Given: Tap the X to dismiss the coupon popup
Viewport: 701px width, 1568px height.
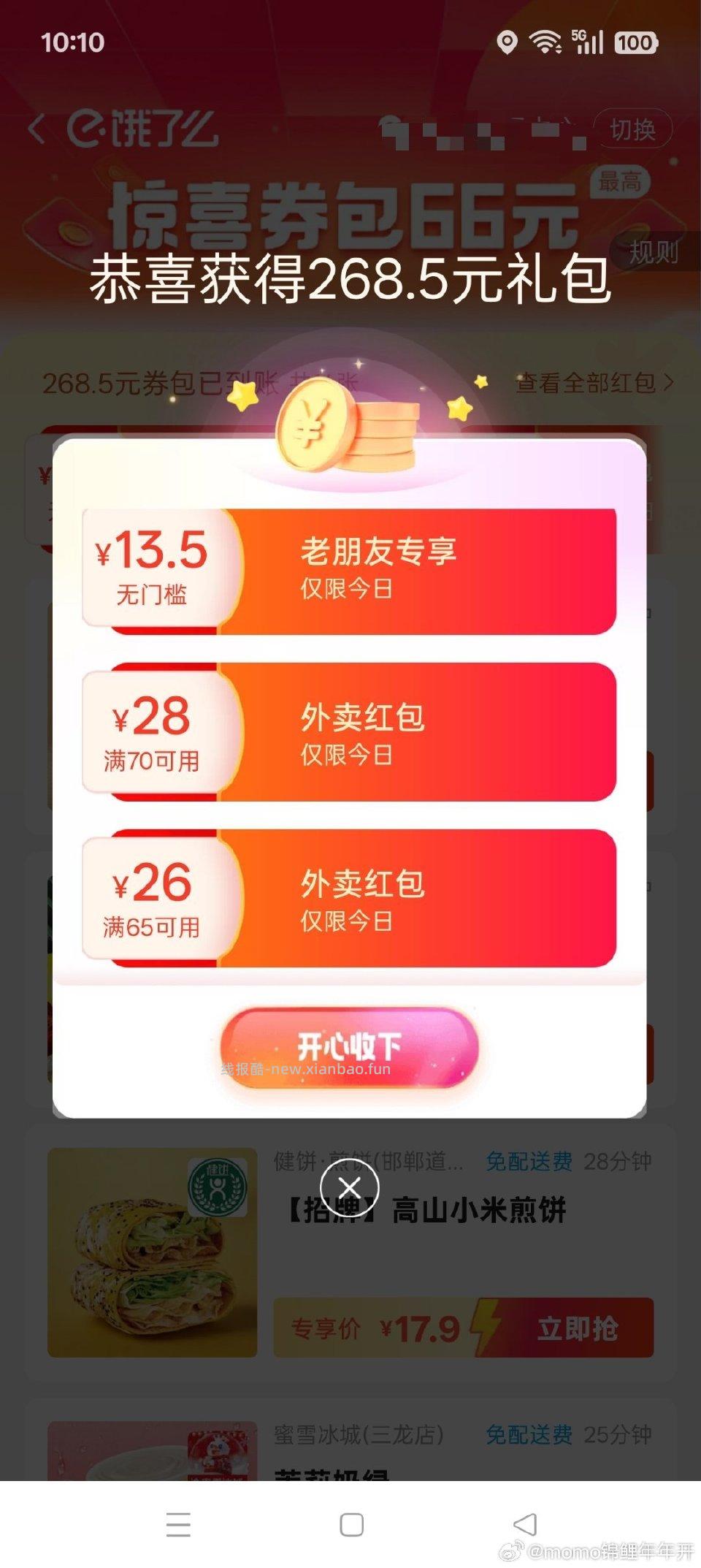Looking at the screenshot, I should (350, 1189).
